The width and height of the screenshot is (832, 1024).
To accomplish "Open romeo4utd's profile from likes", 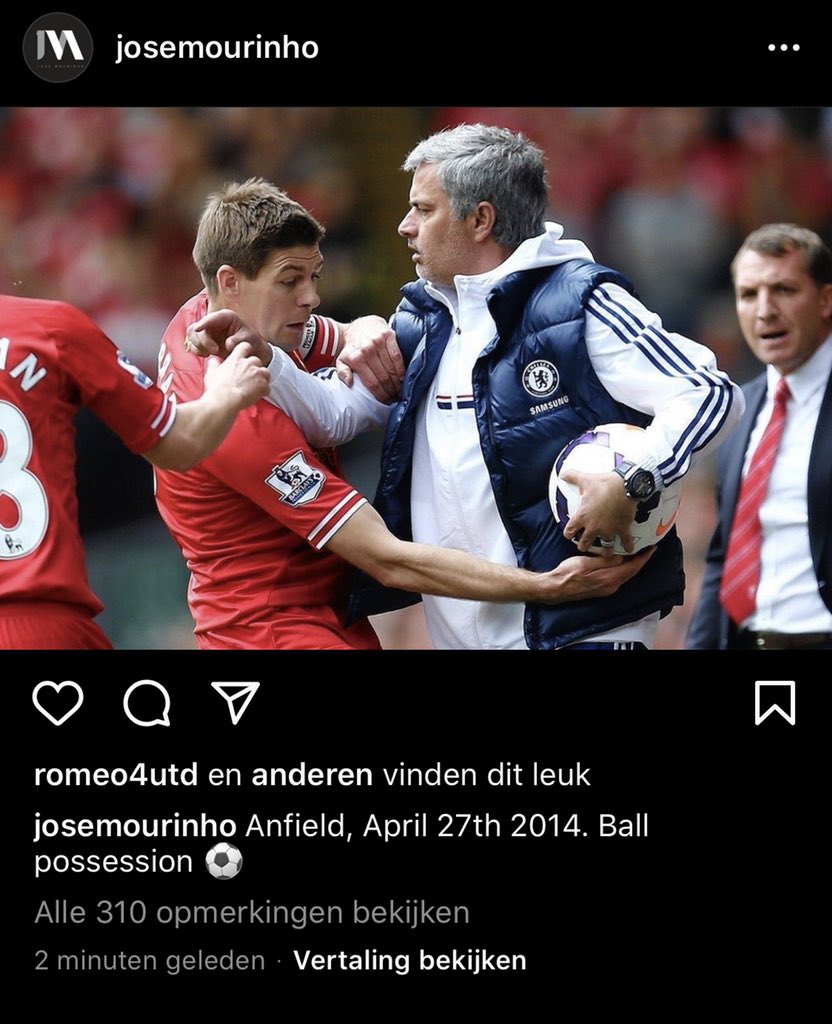I will [116, 774].
